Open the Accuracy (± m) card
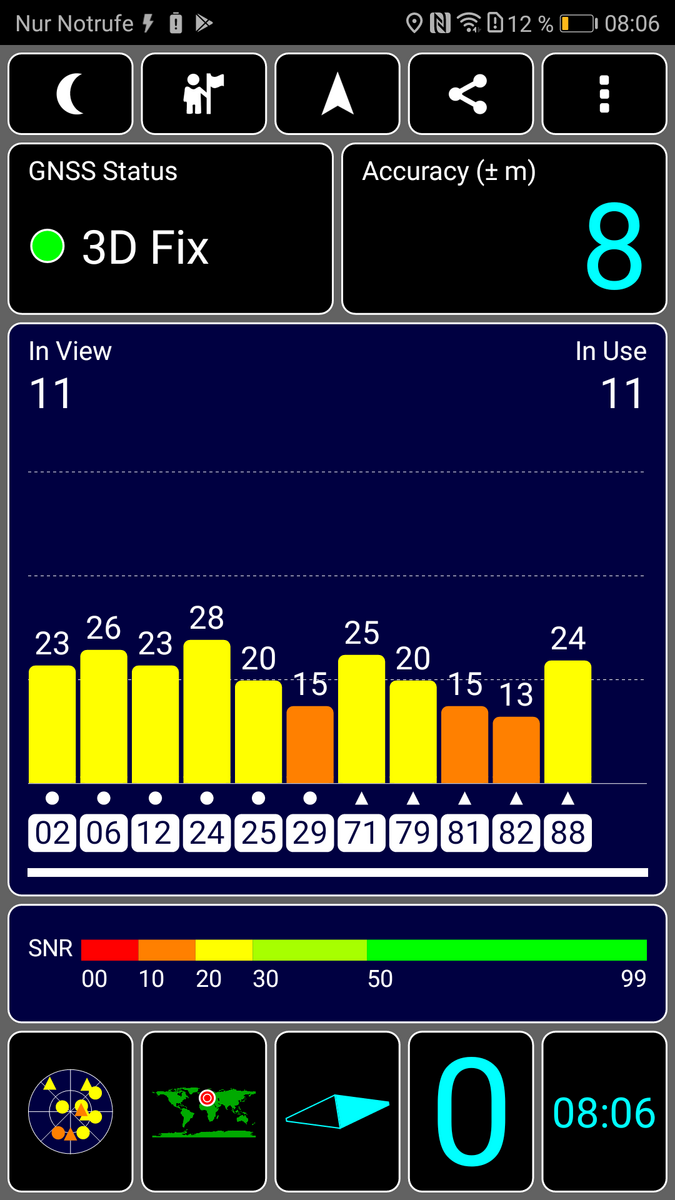 pyautogui.click(x=504, y=229)
